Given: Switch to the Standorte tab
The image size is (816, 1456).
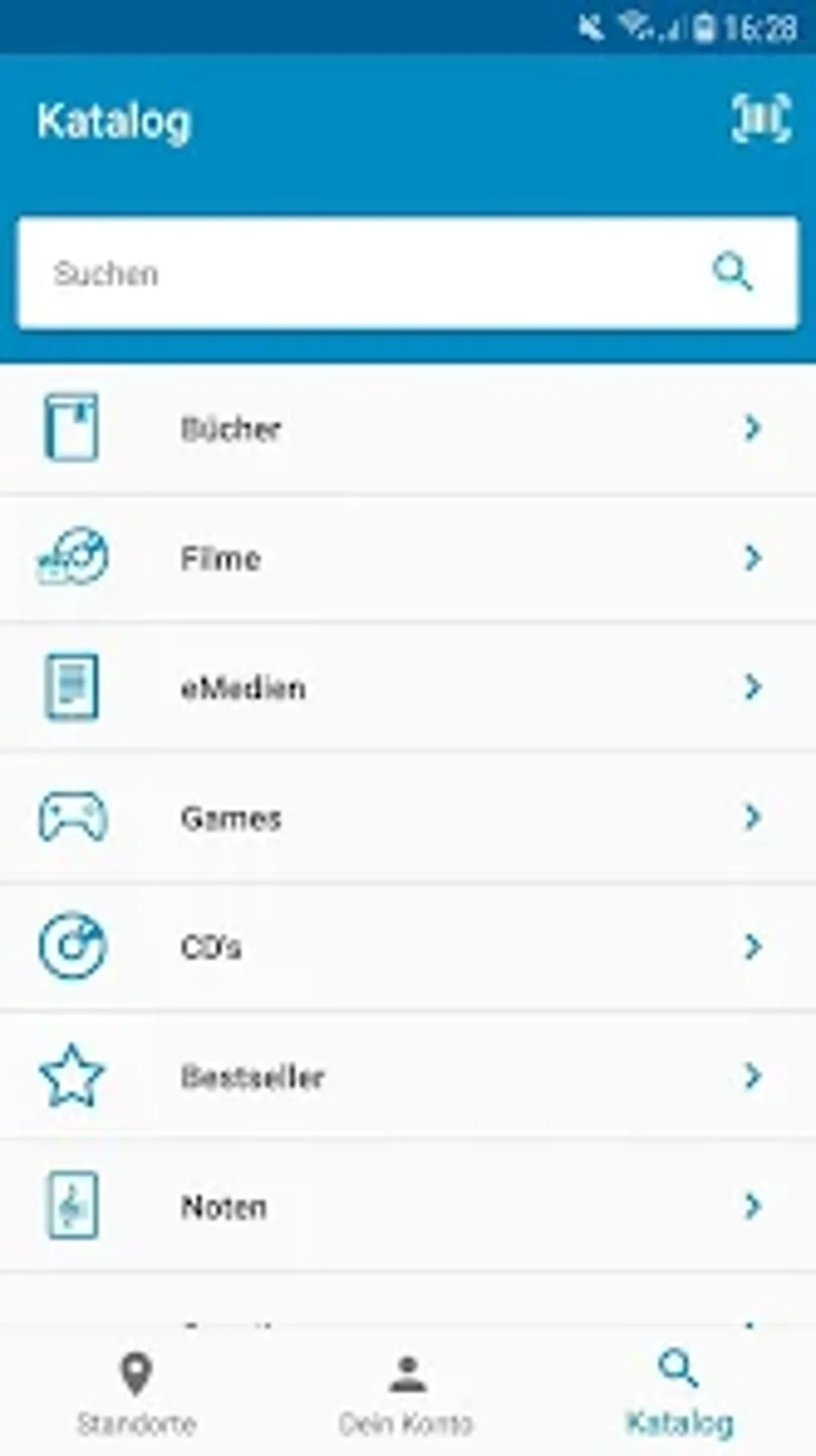Looking at the screenshot, I should [136, 1392].
